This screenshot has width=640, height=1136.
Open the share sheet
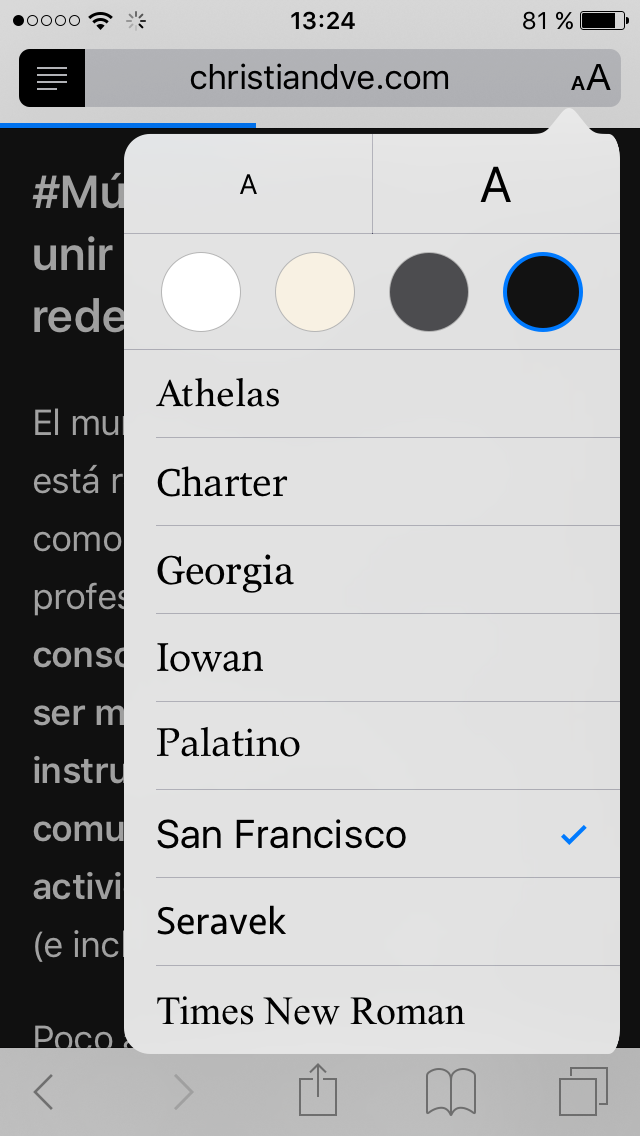(x=318, y=1090)
